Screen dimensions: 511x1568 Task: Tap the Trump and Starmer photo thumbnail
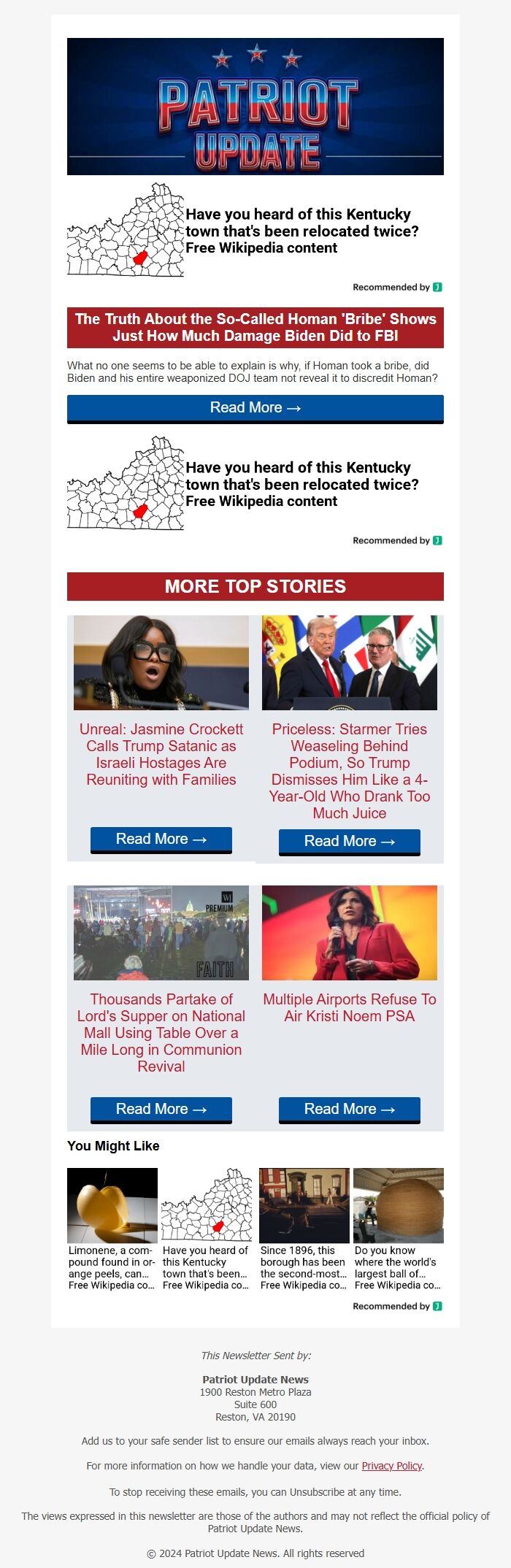[x=349, y=662]
